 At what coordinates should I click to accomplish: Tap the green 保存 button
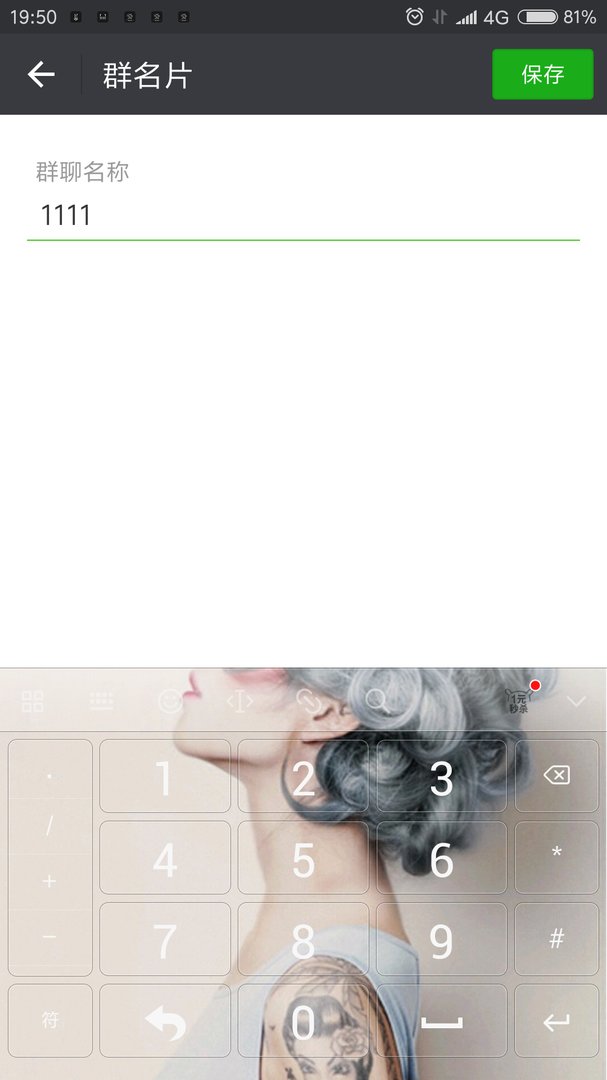tap(542, 74)
